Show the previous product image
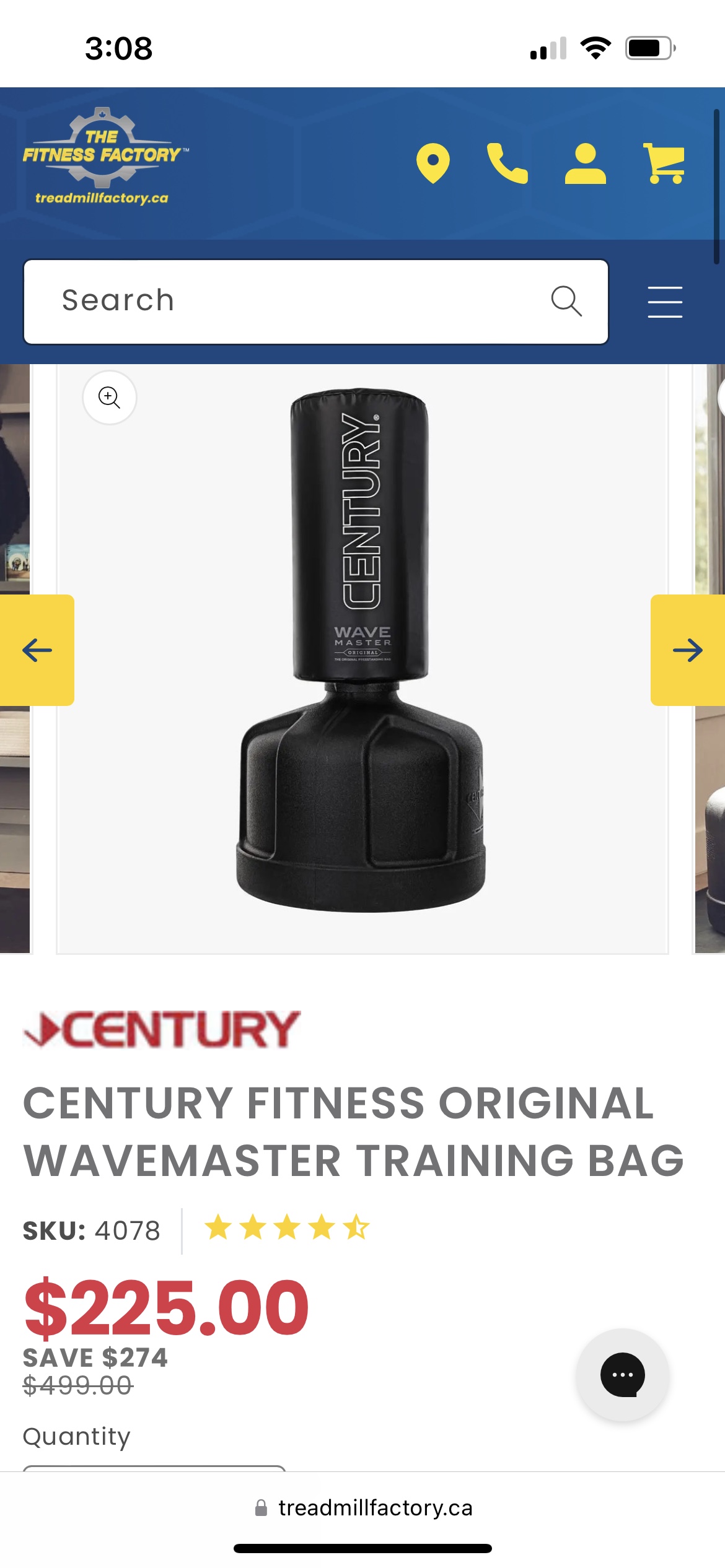Screen dimensions: 725x1568 (x=37, y=650)
